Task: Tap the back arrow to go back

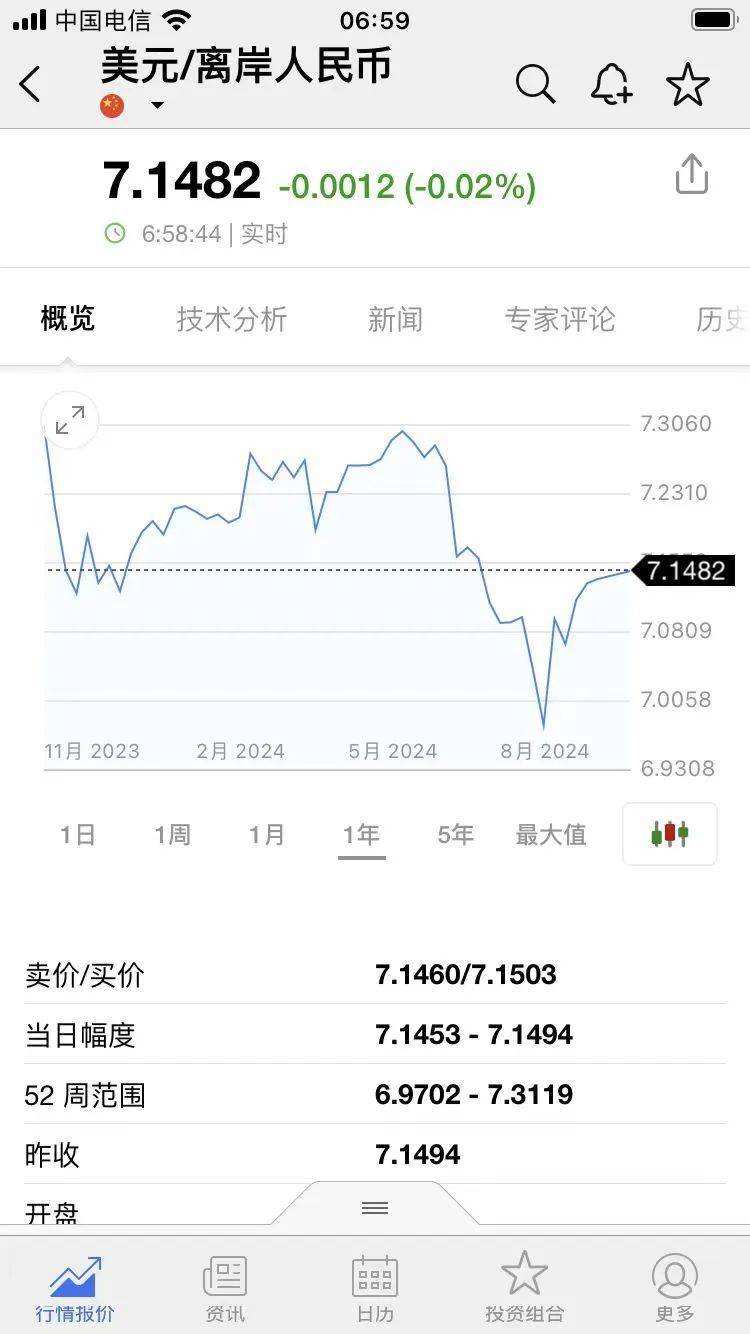Action: (30, 84)
